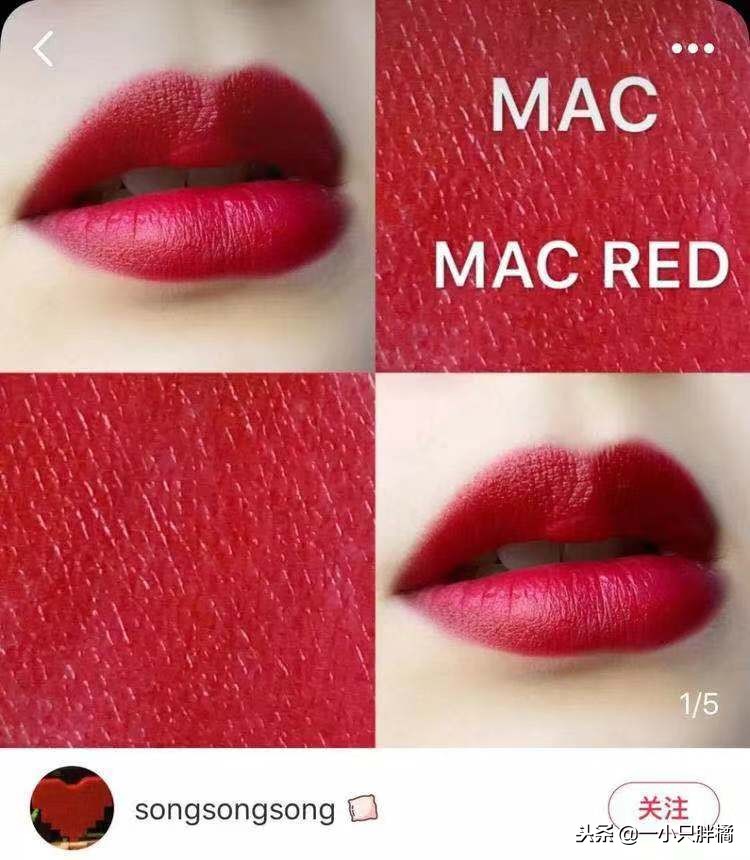Open songsongsong's profile avatar

pos(72,807)
